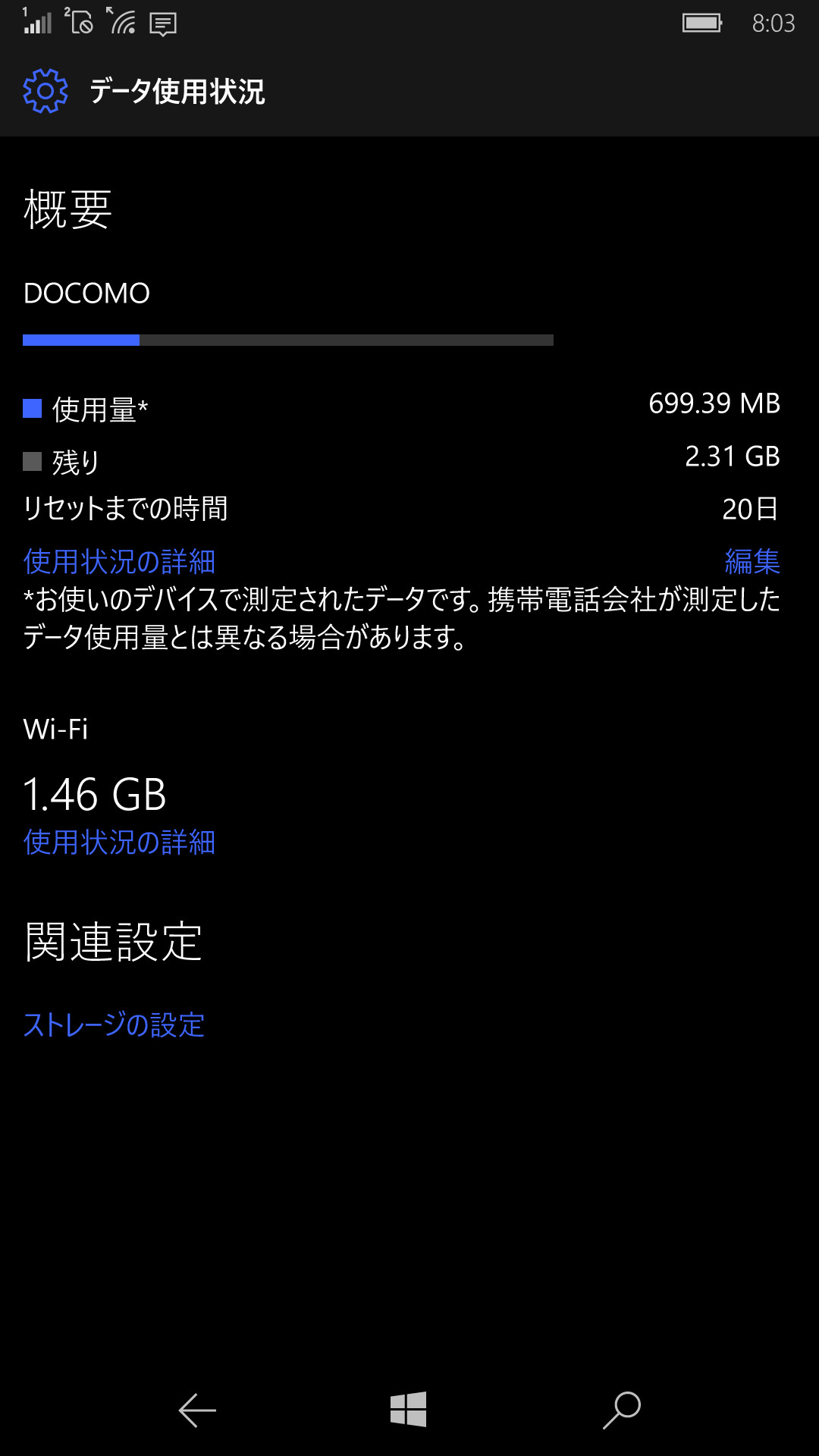Select the DOCOMO data usage section
The width and height of the screenshot is (819, 1456).
(86, 293)
